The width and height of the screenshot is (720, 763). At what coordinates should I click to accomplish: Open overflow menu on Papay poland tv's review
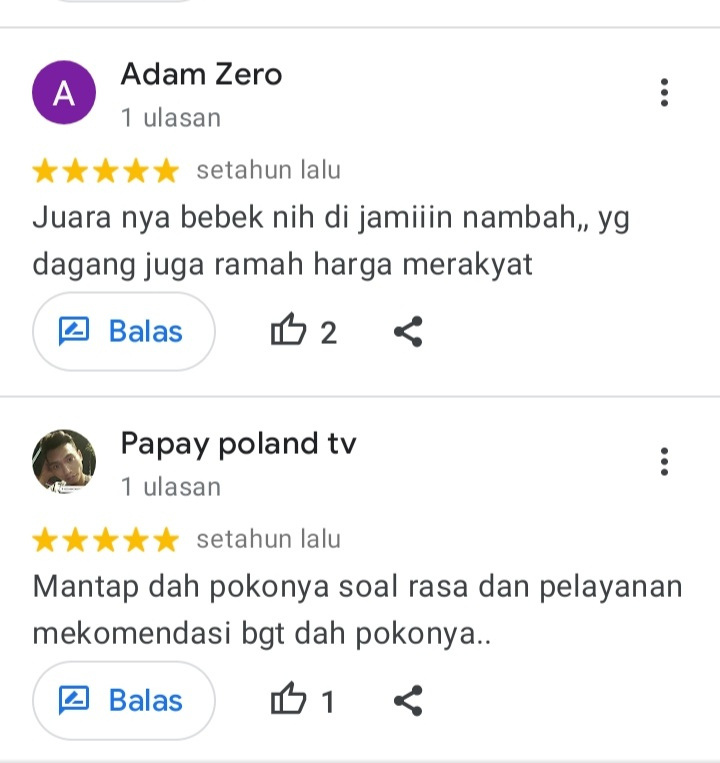click(x=664, y=462)
